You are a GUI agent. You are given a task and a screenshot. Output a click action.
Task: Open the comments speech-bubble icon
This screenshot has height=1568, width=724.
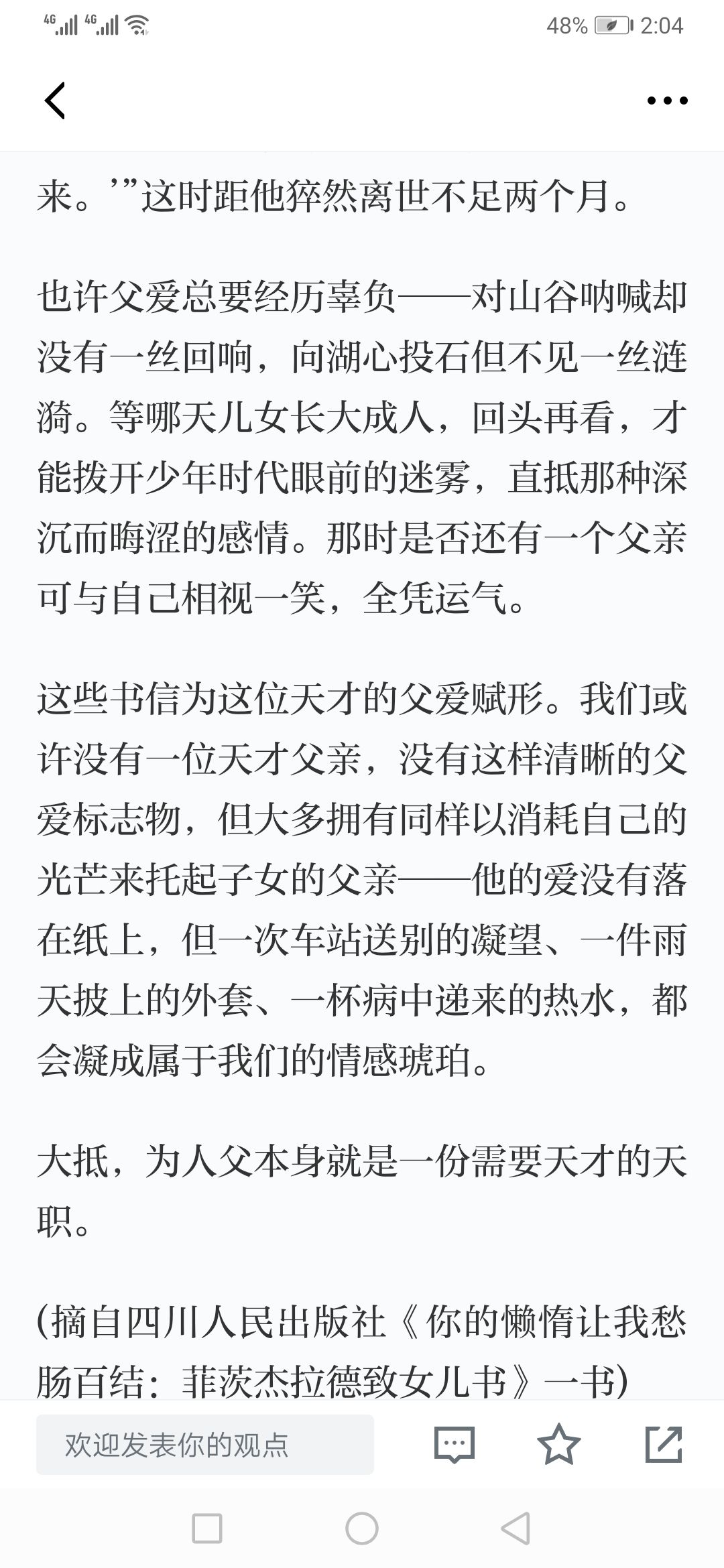pyautogui.click(x=455, y=1444)
